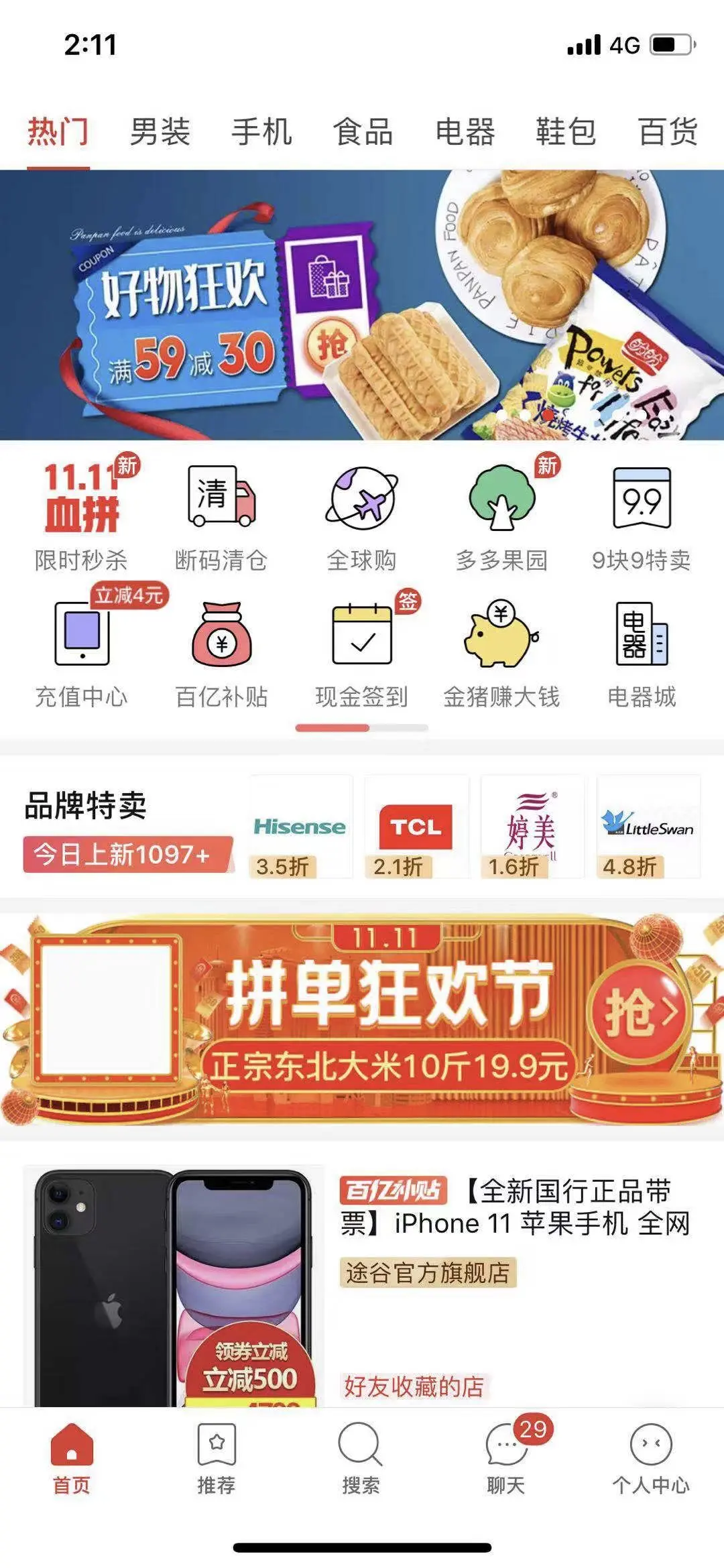Open the 好物狂欢 coupon banner
Image resolution: width=724 pixels, height=1568 pixels.
[362, 305]
